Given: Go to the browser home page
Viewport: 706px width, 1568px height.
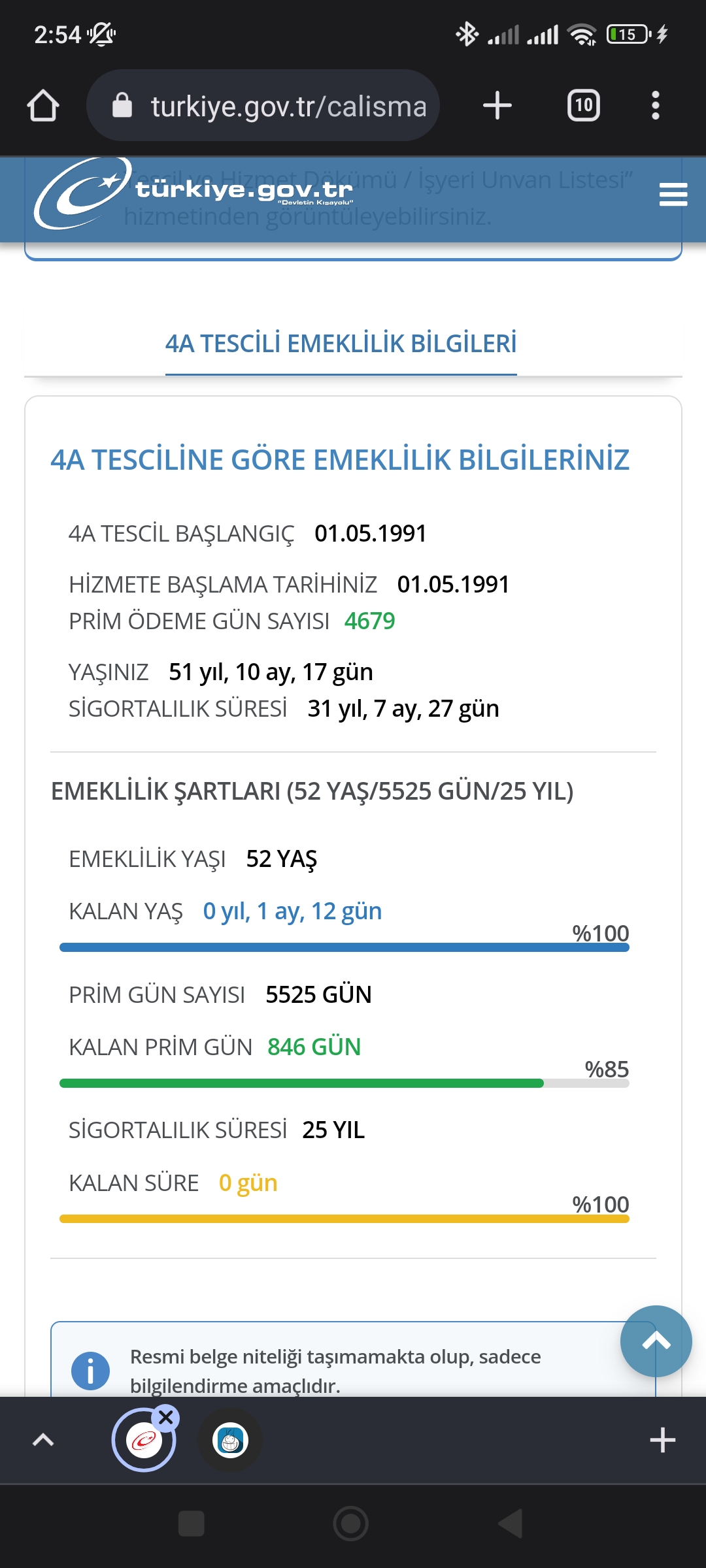Looking at the screenshot, I should click(43, 106).
